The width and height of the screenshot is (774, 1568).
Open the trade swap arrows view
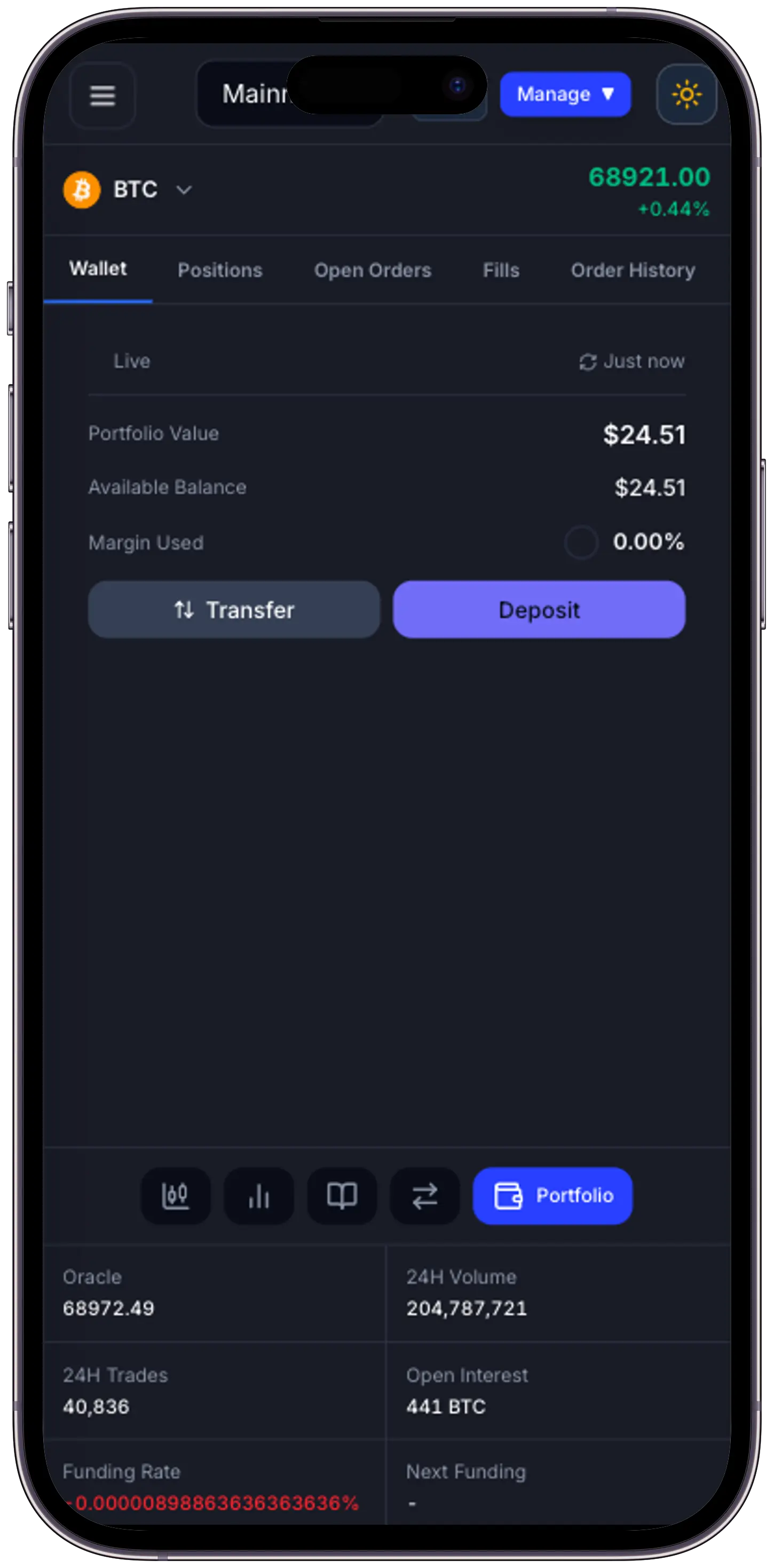[x=425, y=1196]
